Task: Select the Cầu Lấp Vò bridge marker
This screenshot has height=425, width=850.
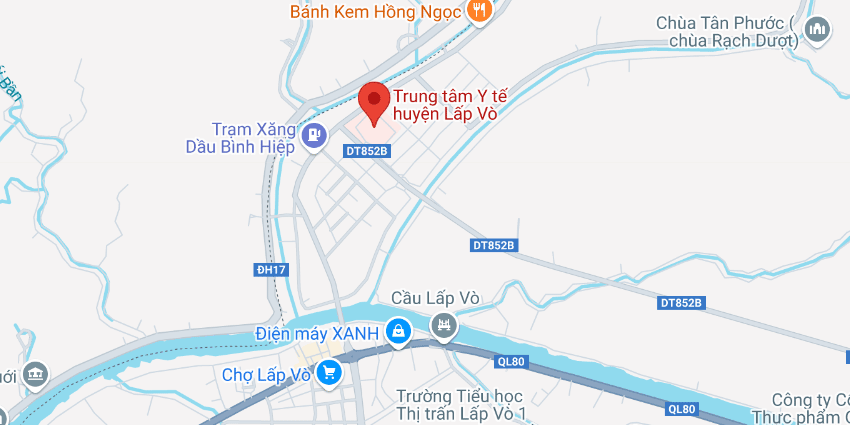Action: click(443, 325)
